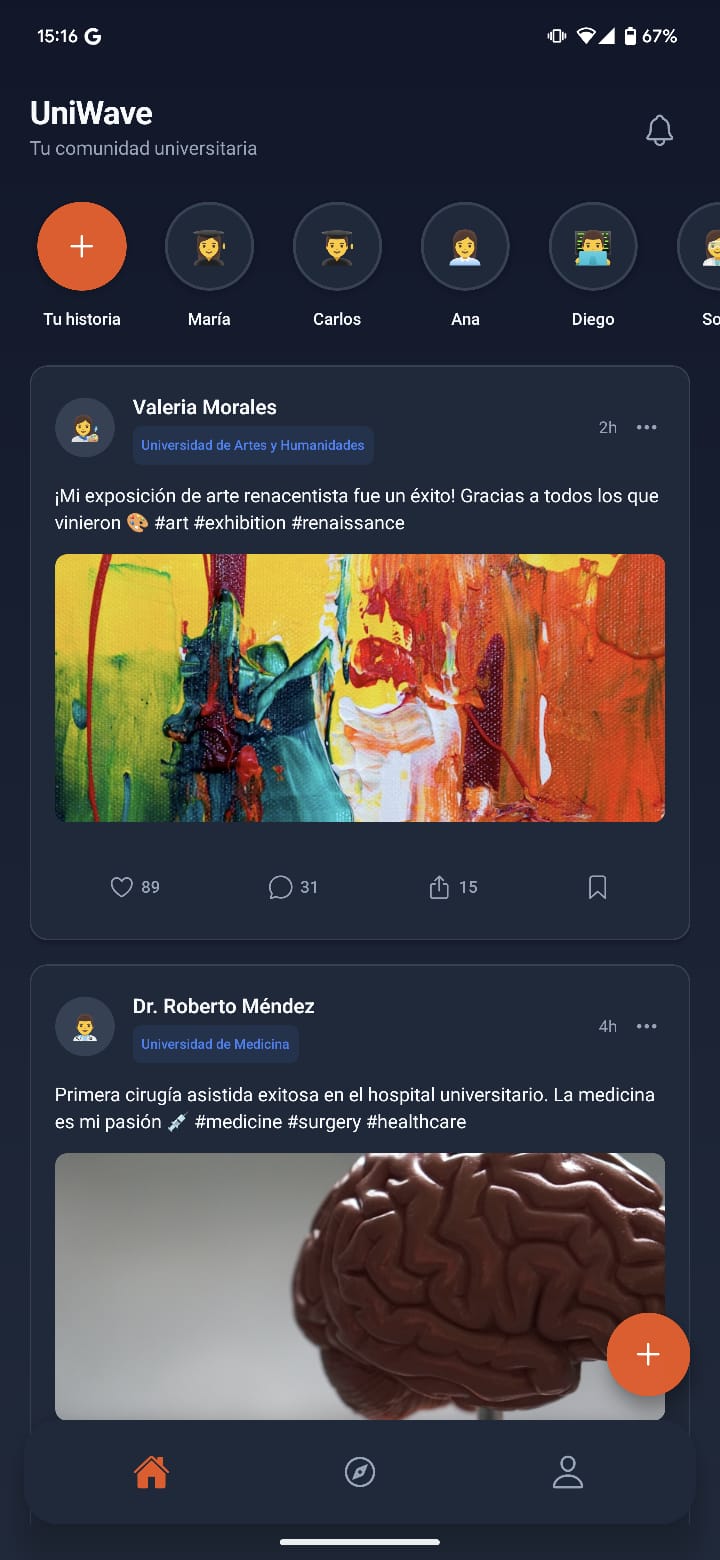Tap the floating plus button to create post
This screenshot has height=1560, width=720.
(648, 1355)
